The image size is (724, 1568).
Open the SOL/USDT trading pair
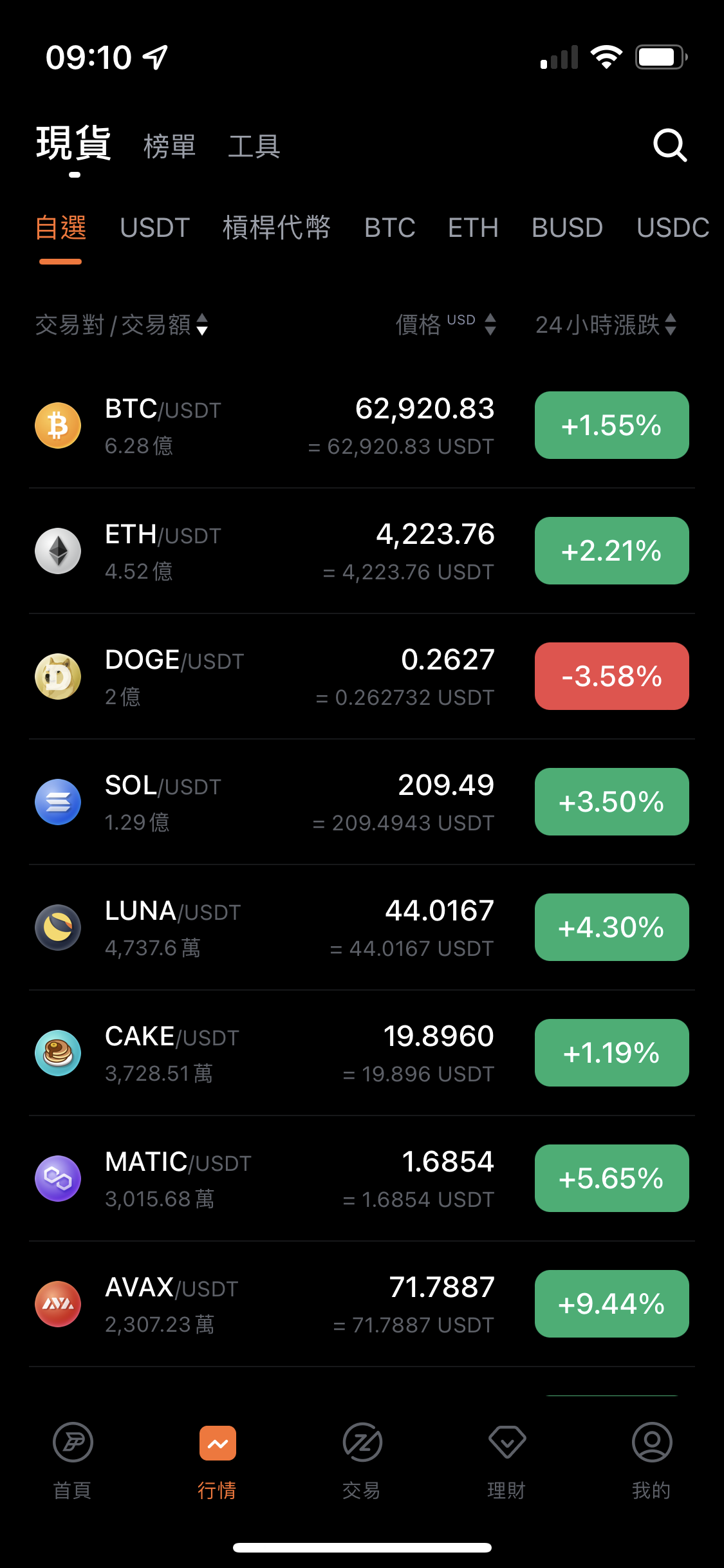pos(362,802)
